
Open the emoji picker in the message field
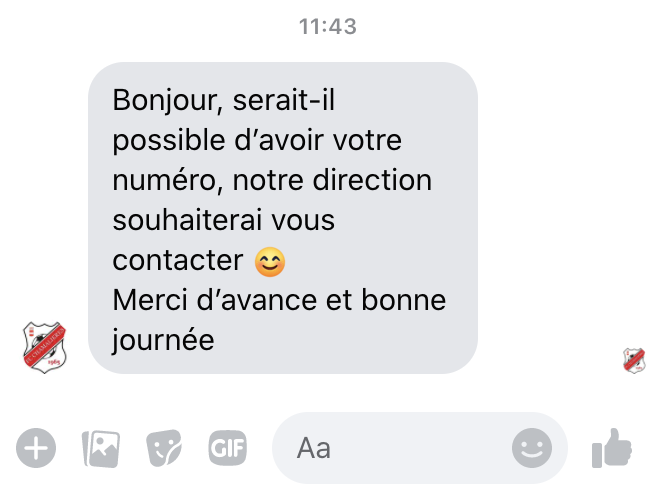(x=531, y=448)
